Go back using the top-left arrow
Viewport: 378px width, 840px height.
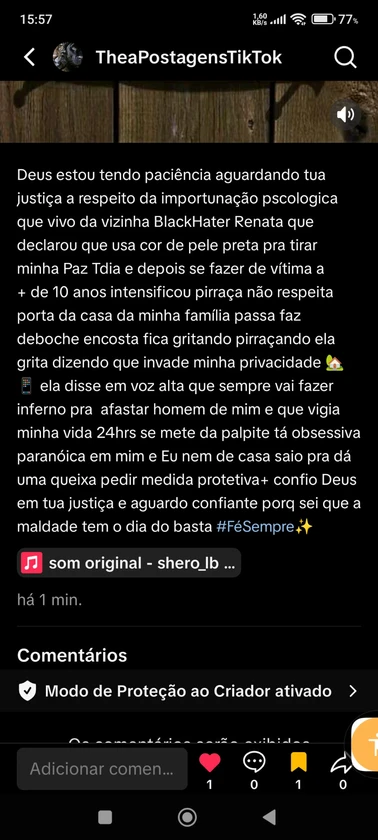[x=29, y=57]
